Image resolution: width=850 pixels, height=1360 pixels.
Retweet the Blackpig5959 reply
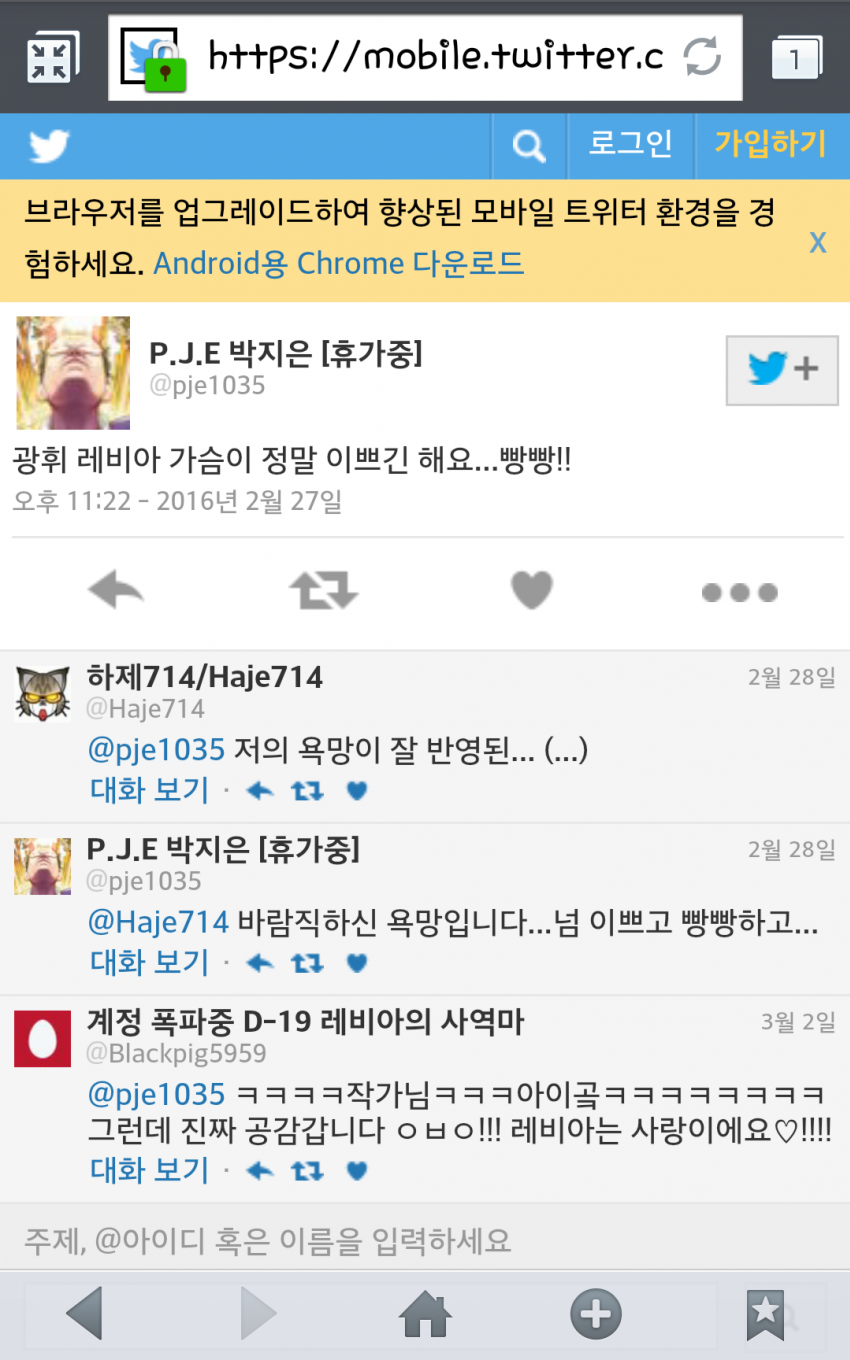[x=307, y=1170]
